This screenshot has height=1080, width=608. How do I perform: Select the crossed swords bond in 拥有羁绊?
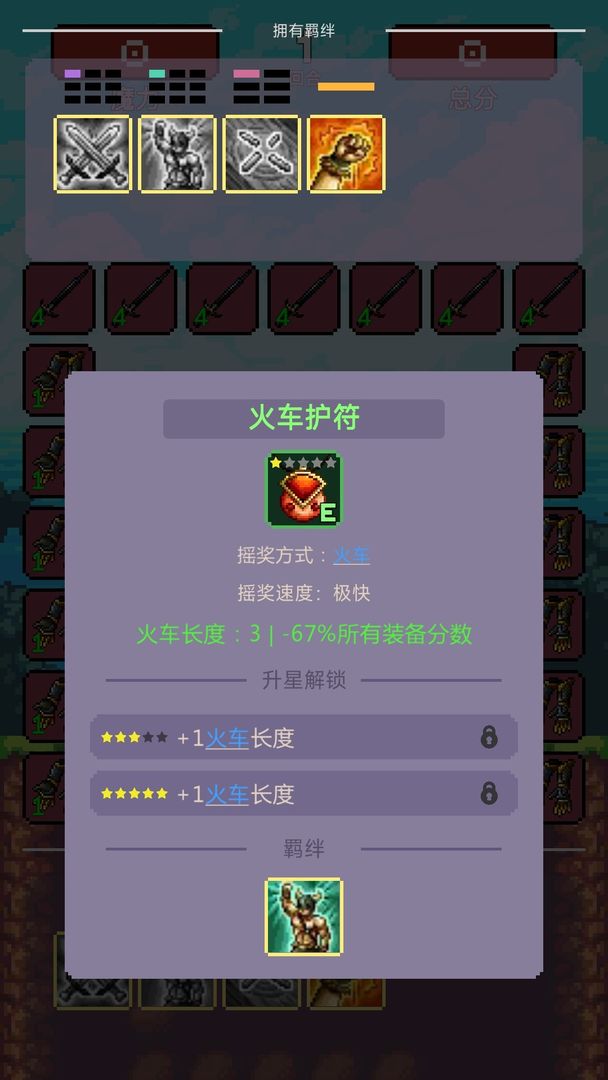(92, 154)
